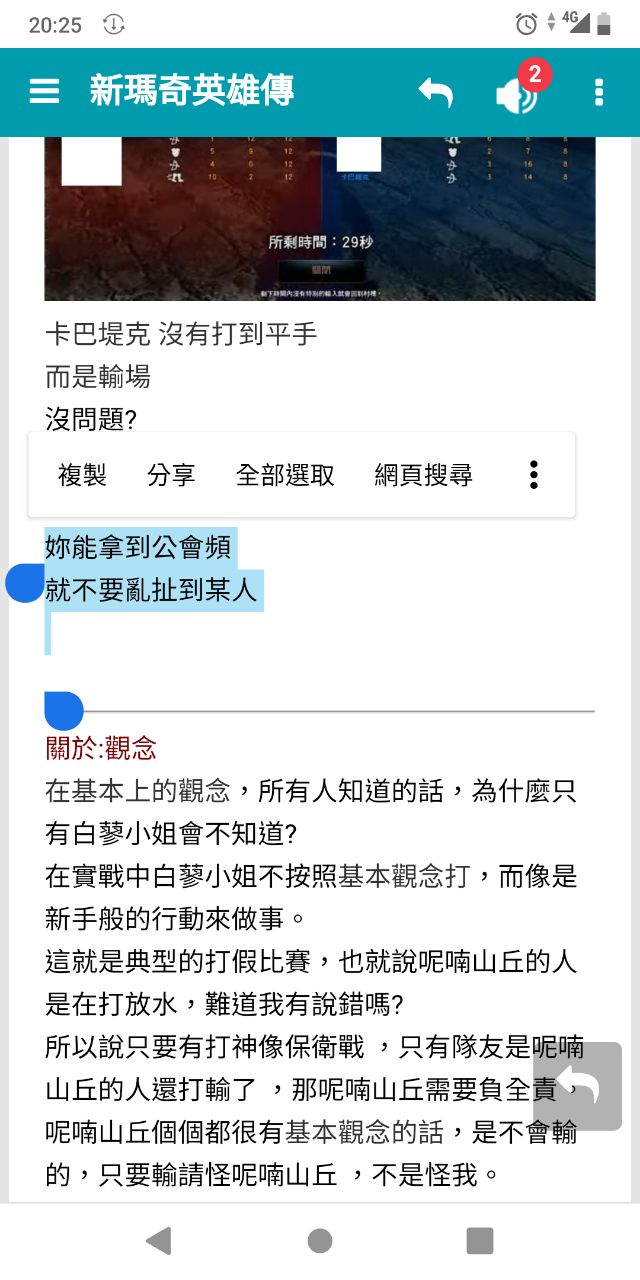Search the web with 網頁搜尋
The image size is (640, 1280).
click(423, 475)
